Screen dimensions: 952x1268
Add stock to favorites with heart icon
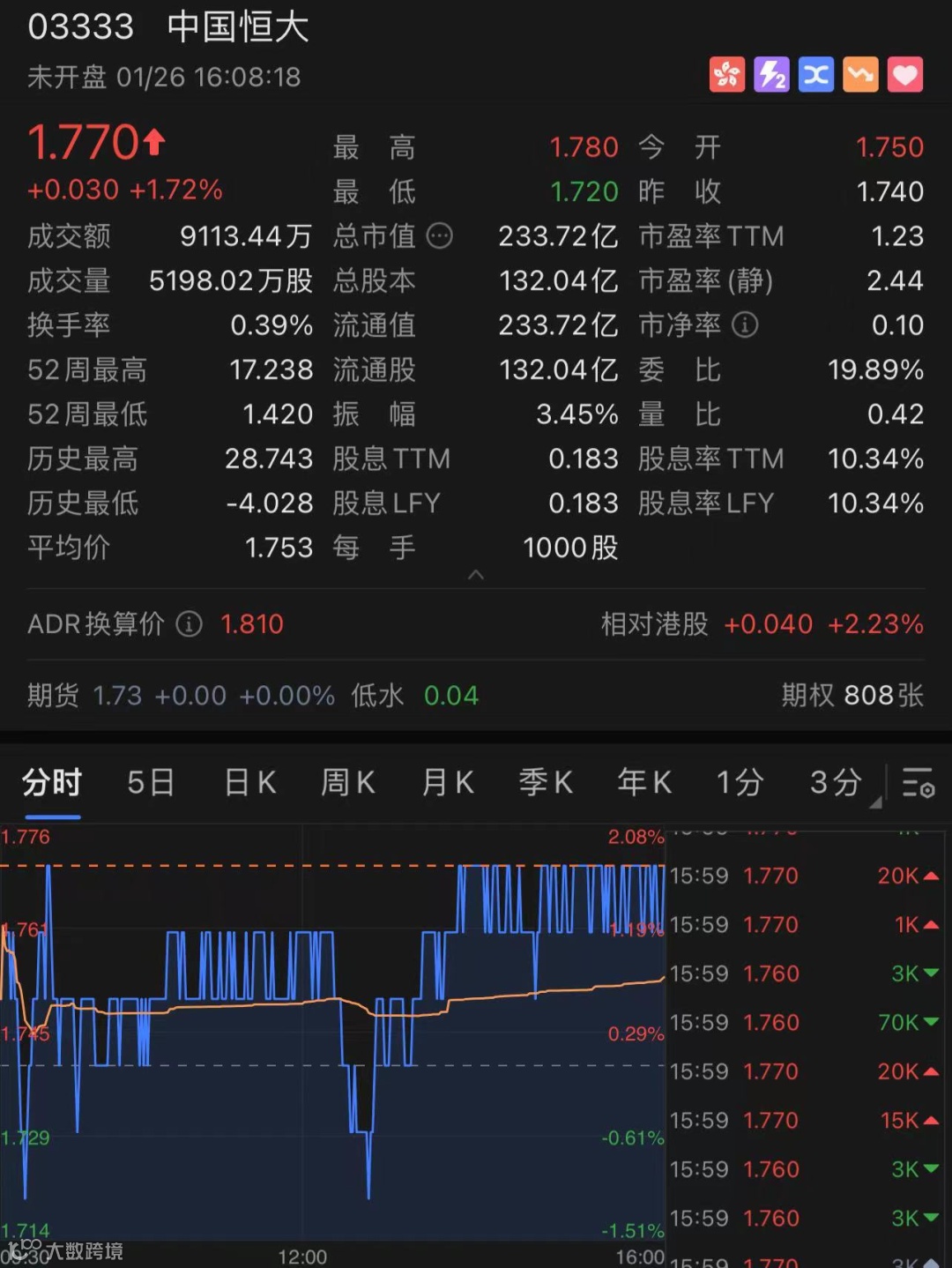(x=904, y=75)
